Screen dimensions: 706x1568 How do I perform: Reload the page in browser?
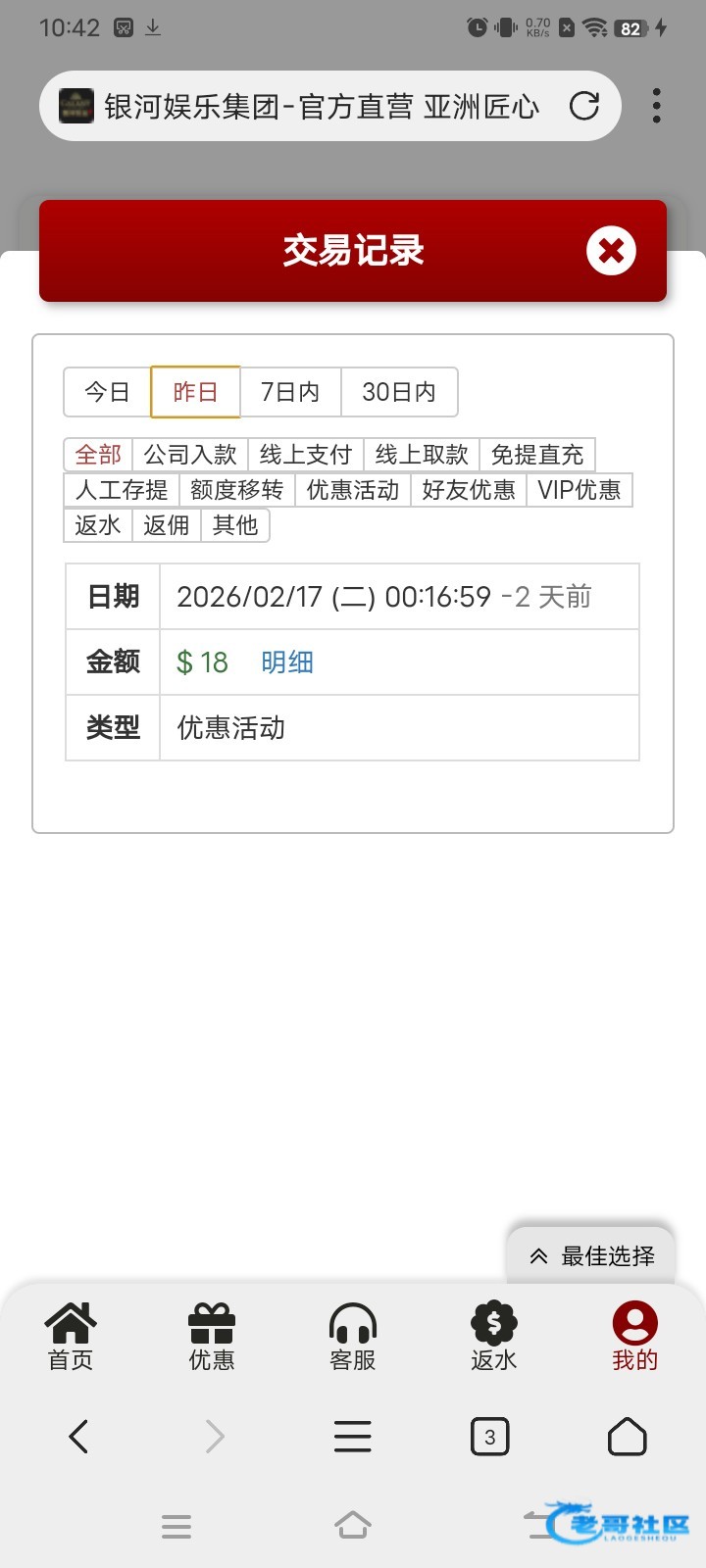click(584, 106)
